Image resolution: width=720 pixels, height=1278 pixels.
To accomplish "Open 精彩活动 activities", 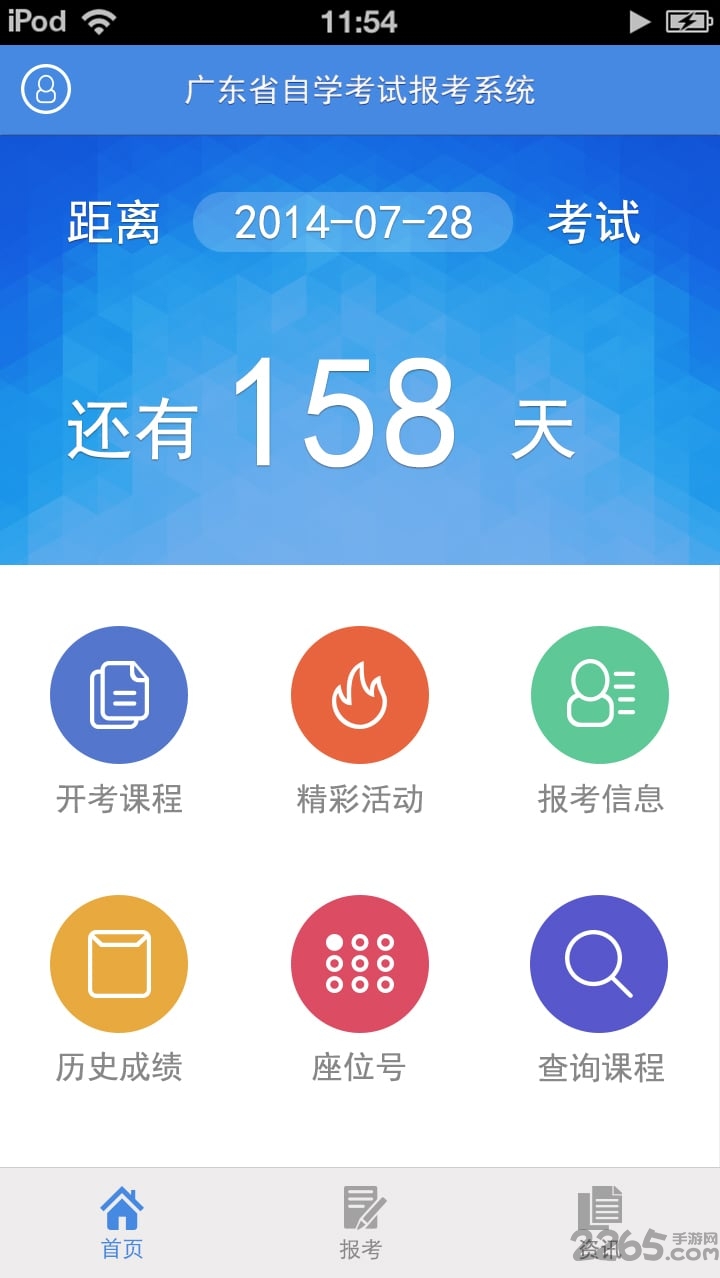I will click(360, 696).
